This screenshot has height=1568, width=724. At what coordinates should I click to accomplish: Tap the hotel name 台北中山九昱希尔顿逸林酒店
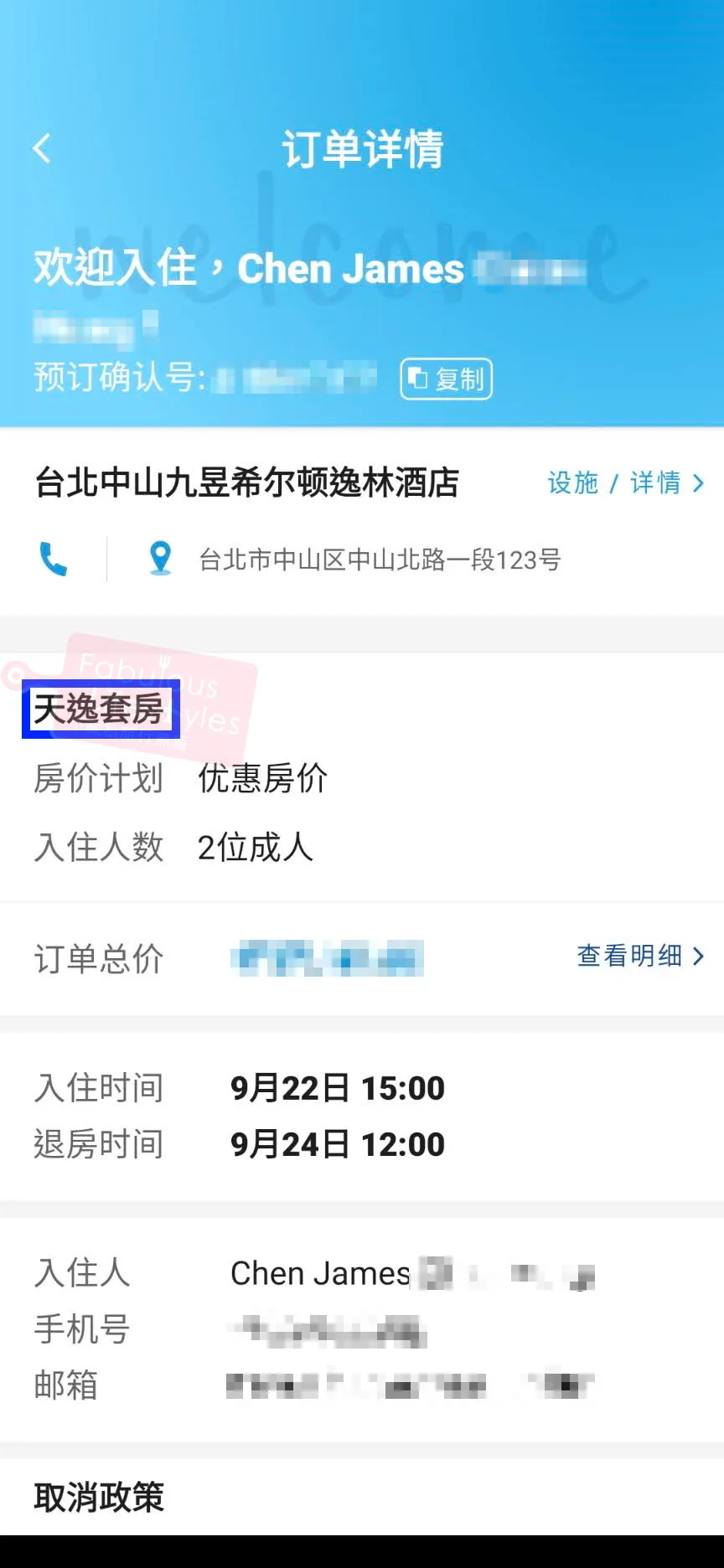[x=246, y=482]
